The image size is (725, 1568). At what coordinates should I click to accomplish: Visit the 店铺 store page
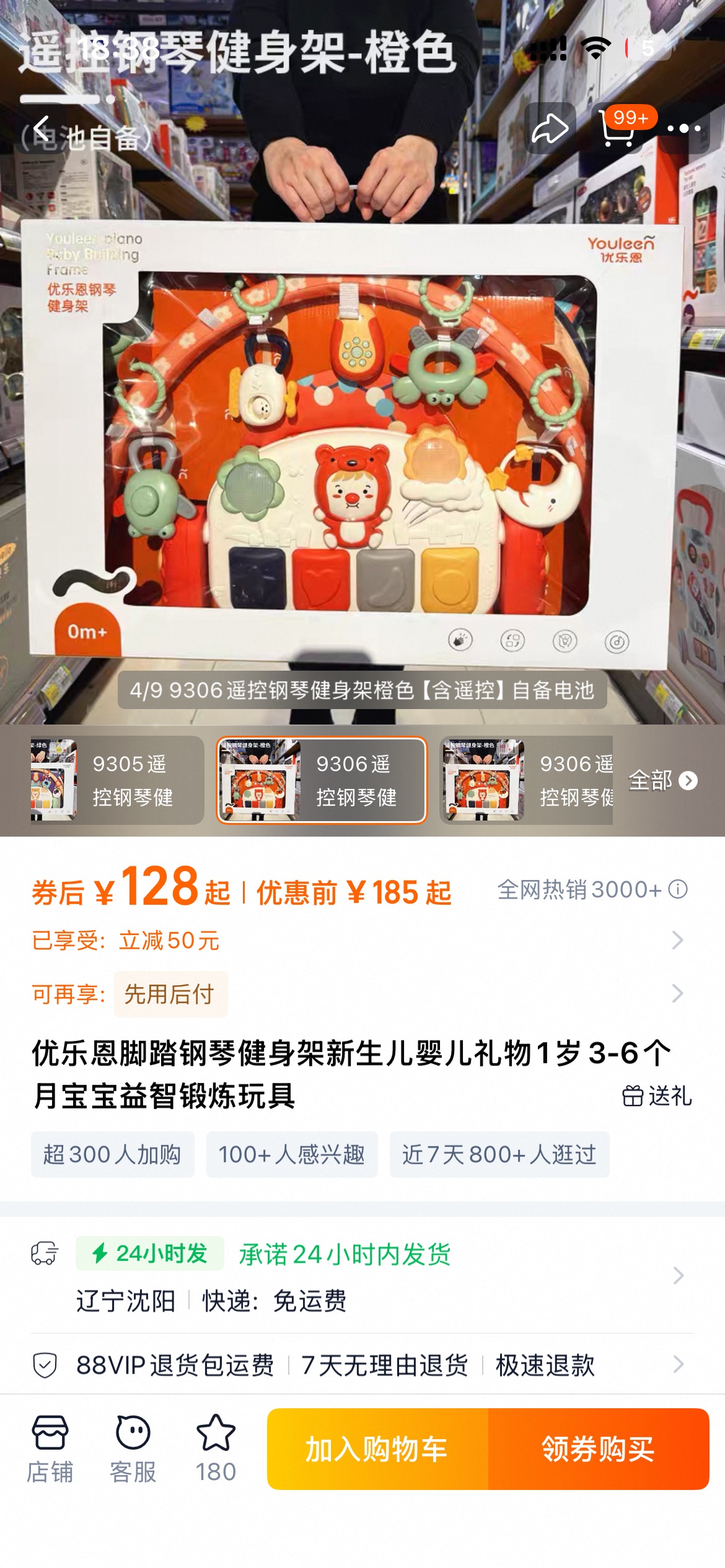[50, 1449]
